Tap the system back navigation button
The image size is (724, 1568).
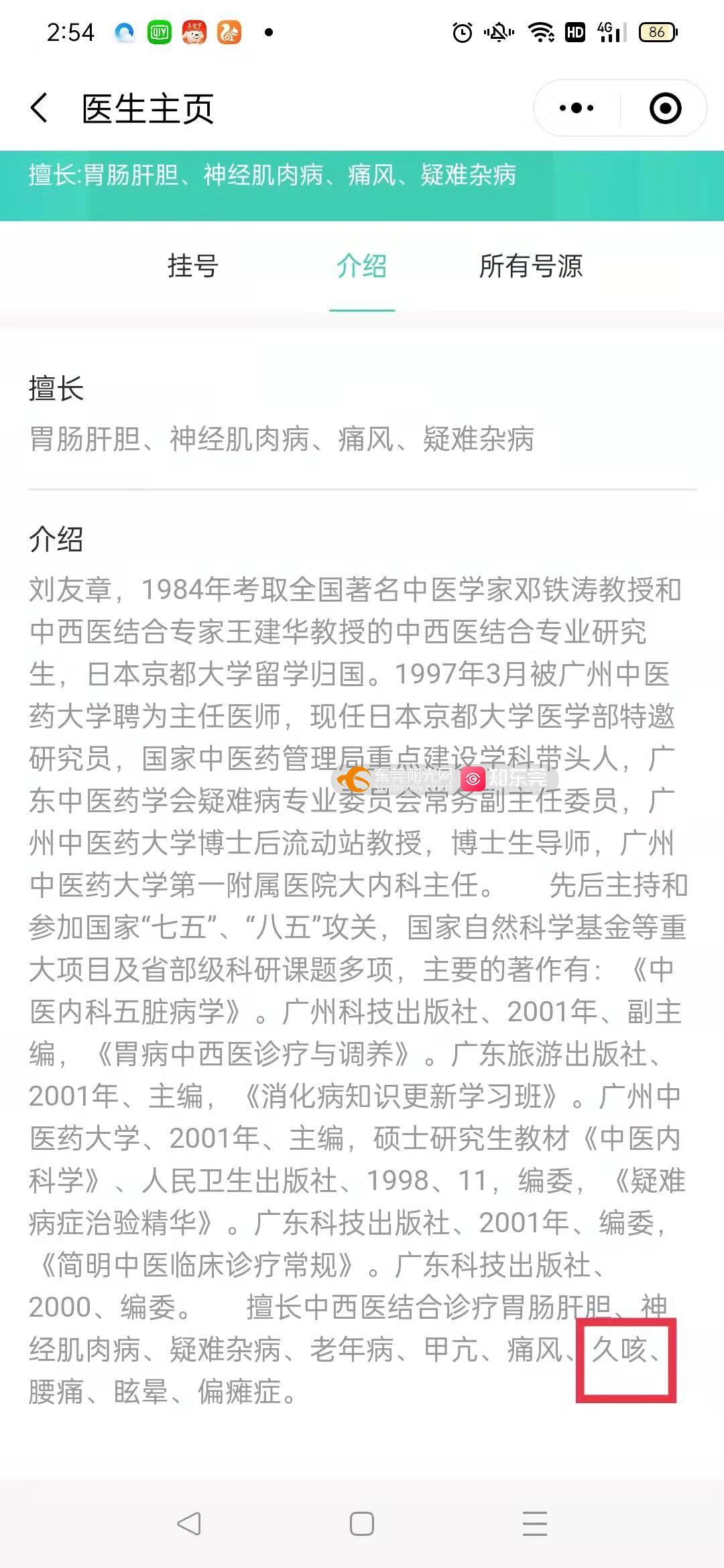(189, 1523)
